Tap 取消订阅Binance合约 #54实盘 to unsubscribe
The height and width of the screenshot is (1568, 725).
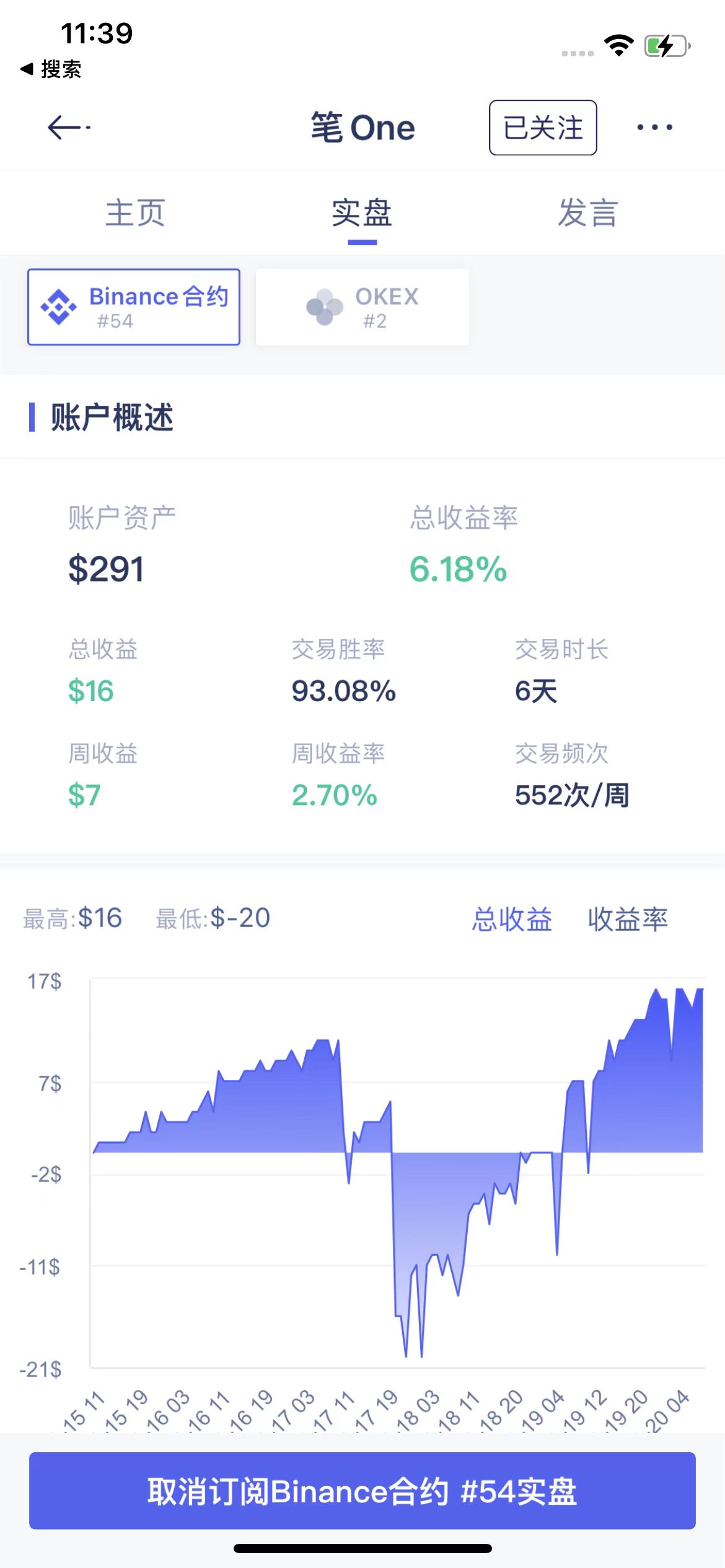[x=362, y=1491]
